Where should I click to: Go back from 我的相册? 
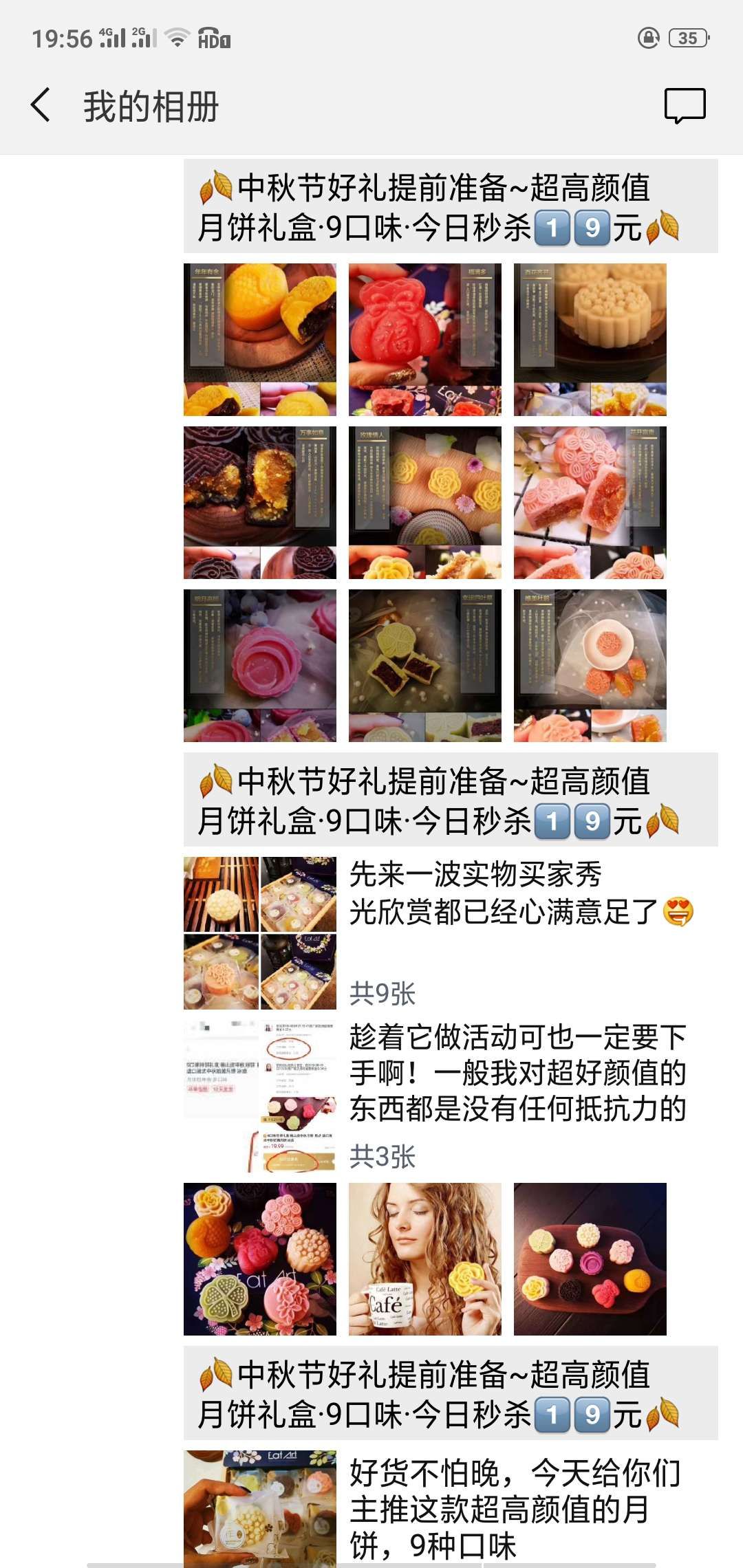tap(41, 106)
